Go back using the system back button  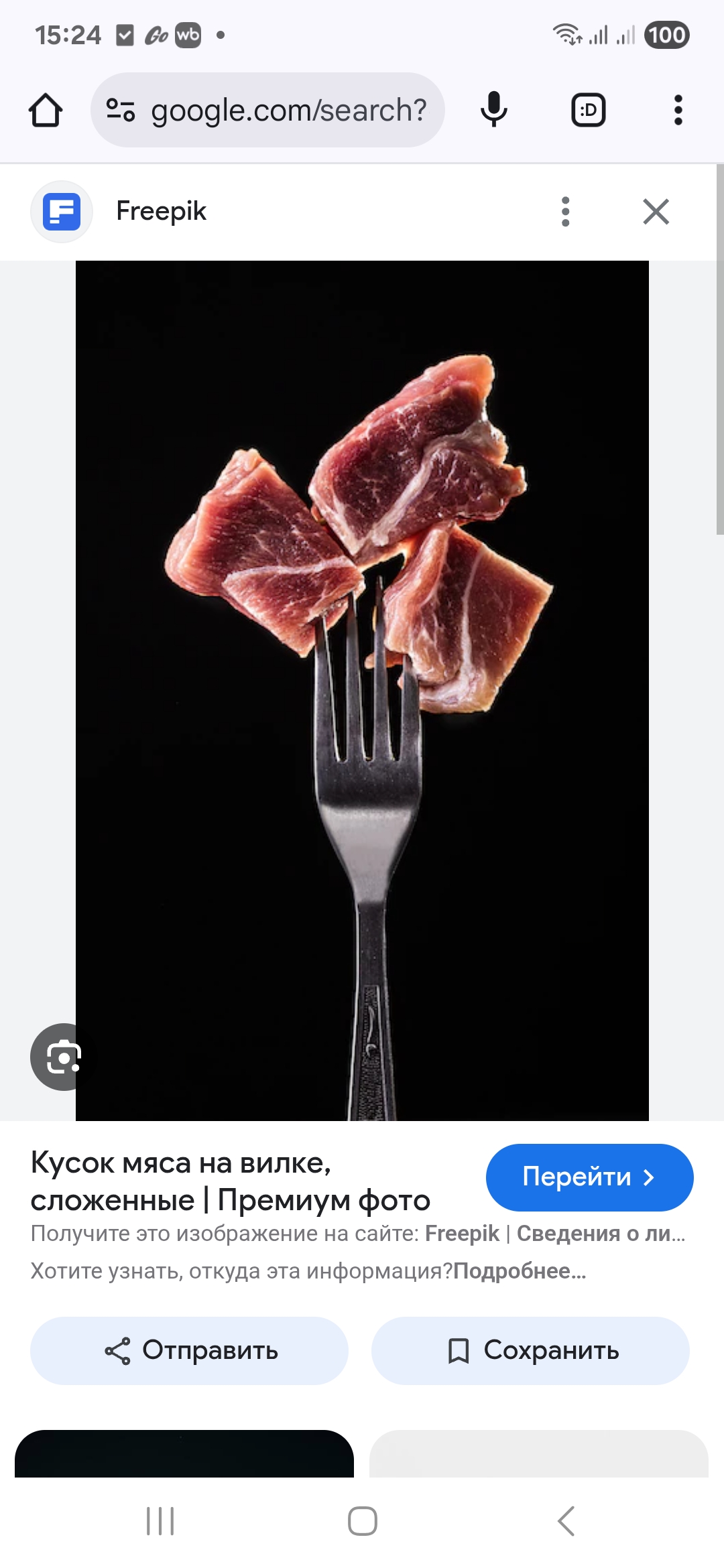(566, 1521)
